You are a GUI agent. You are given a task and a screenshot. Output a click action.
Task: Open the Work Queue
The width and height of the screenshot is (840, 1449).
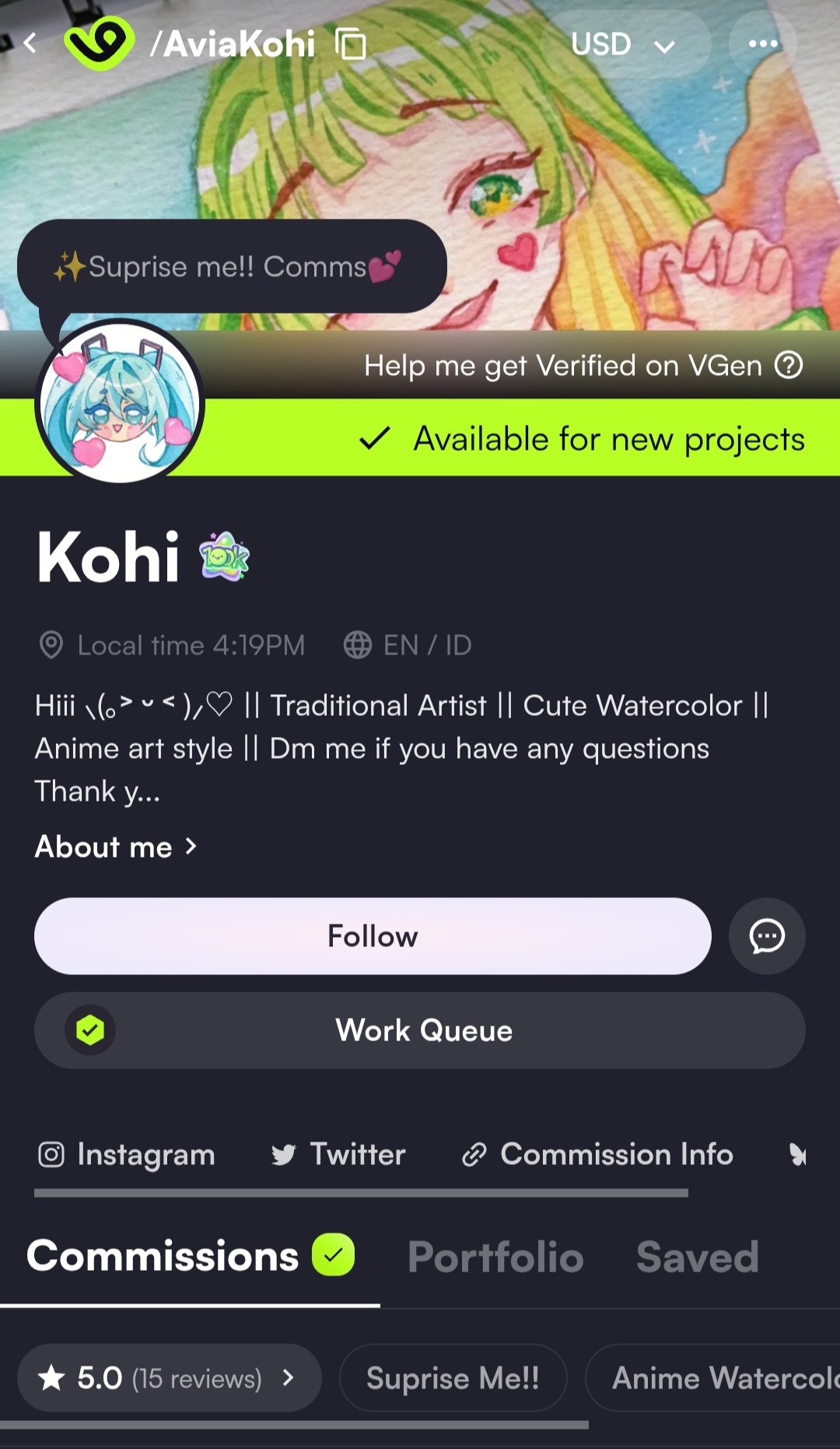420,1030
